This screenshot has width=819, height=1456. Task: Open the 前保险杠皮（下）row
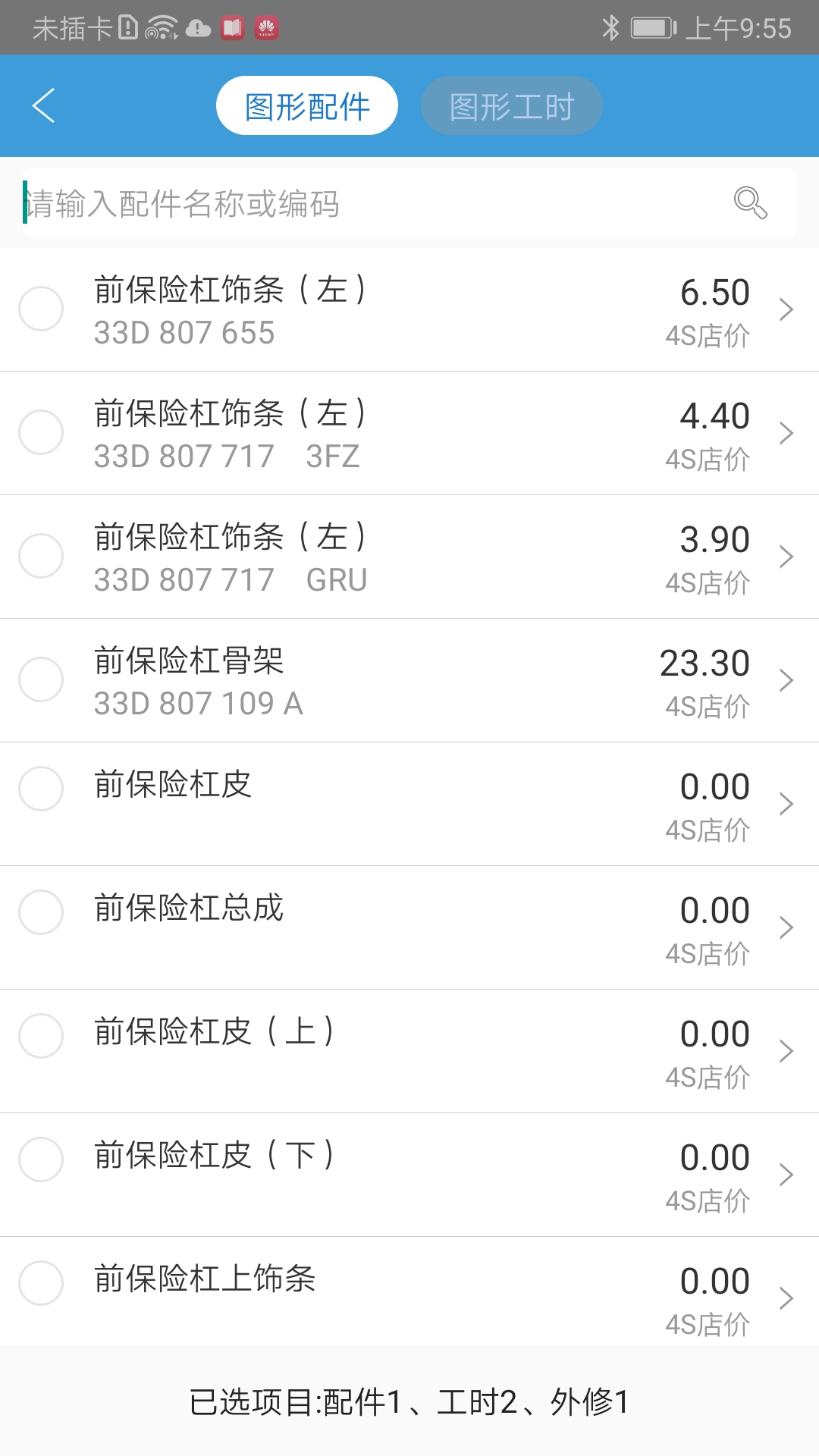[x=409, y=1175]
